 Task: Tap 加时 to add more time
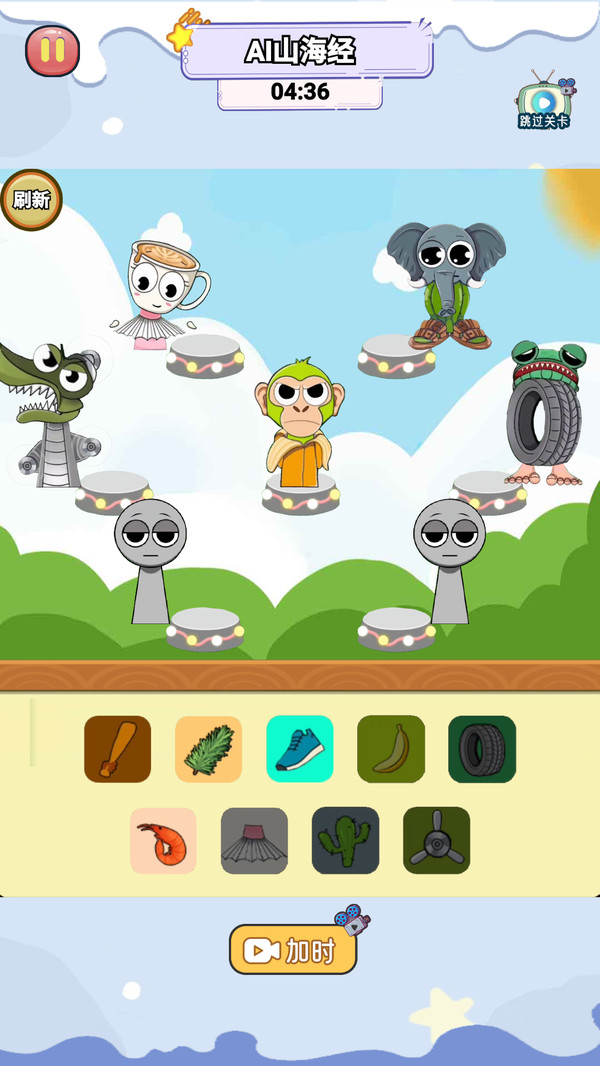[293, 949]
